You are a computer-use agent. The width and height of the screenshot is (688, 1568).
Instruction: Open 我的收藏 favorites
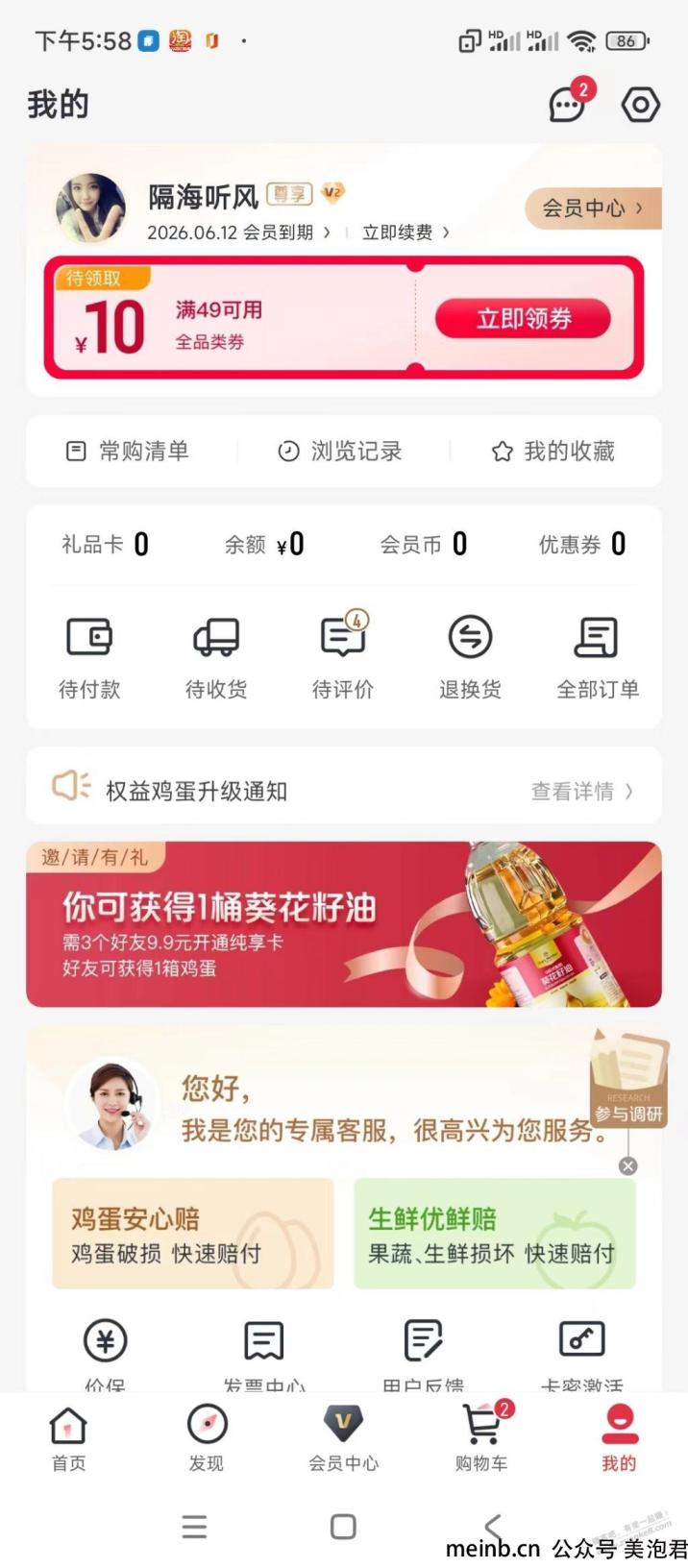(x=553, y=451)
